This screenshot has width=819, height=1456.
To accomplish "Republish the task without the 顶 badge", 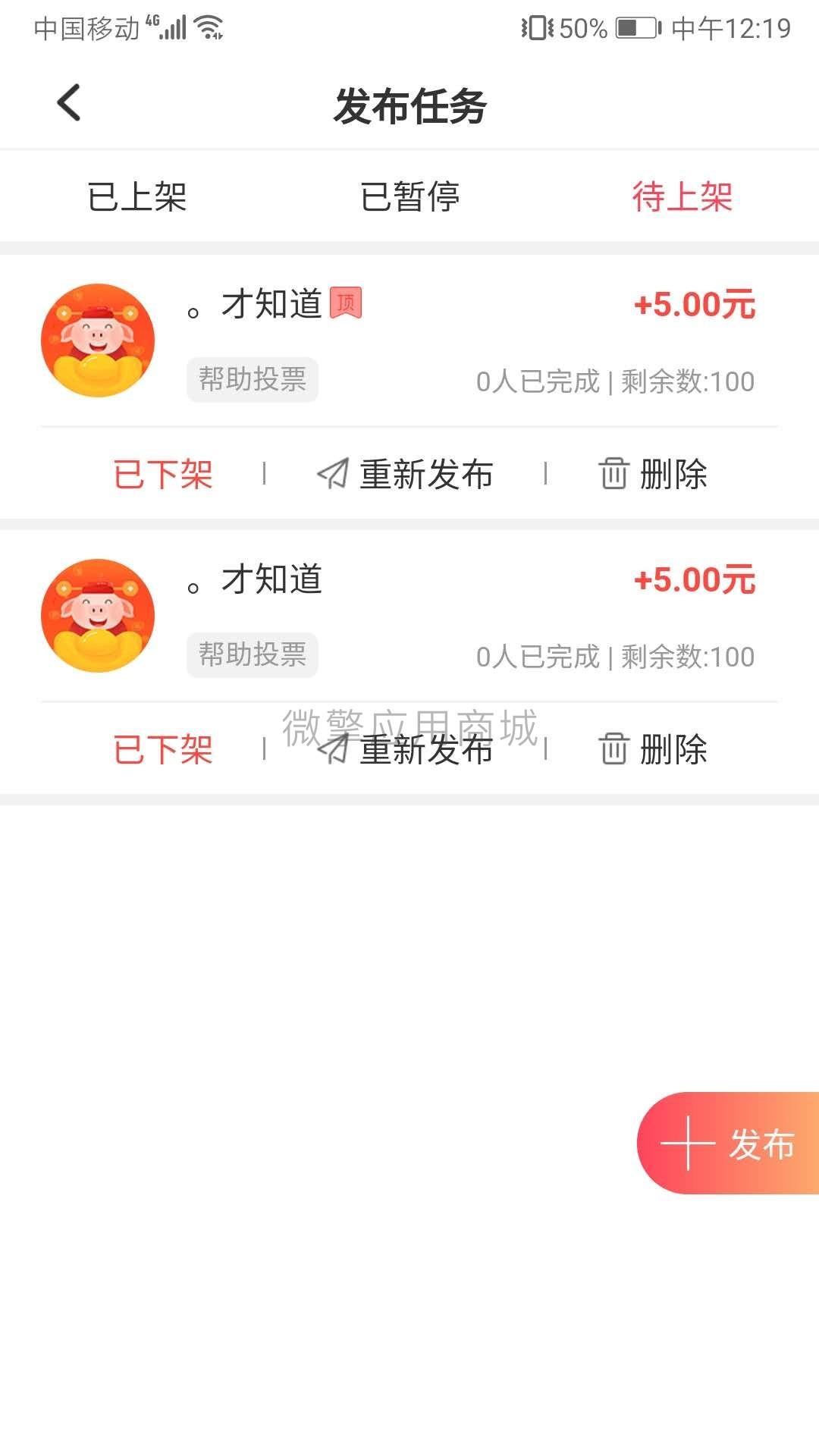I will (x=406, y=750).
